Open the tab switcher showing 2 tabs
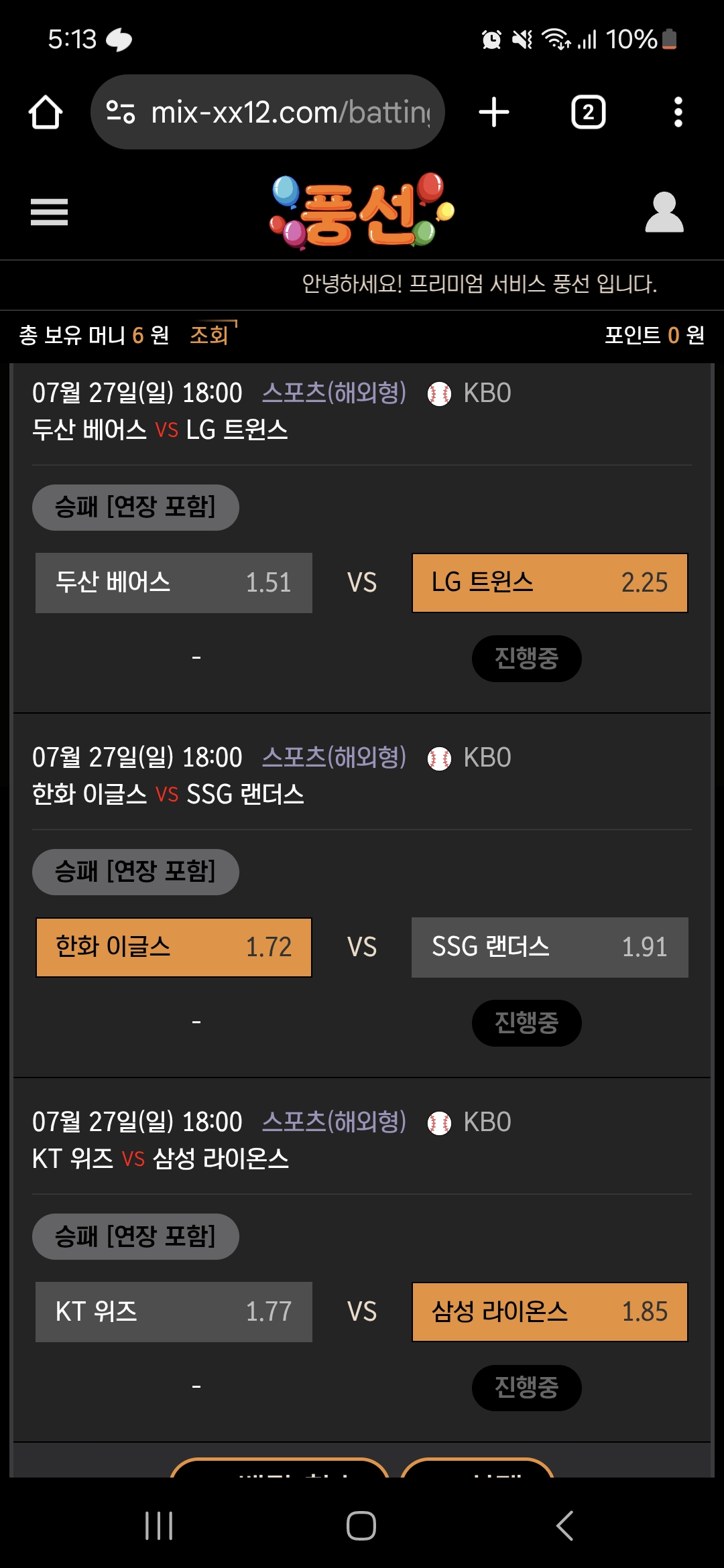This screenshot has width=724, height=1568. point(588,112)
